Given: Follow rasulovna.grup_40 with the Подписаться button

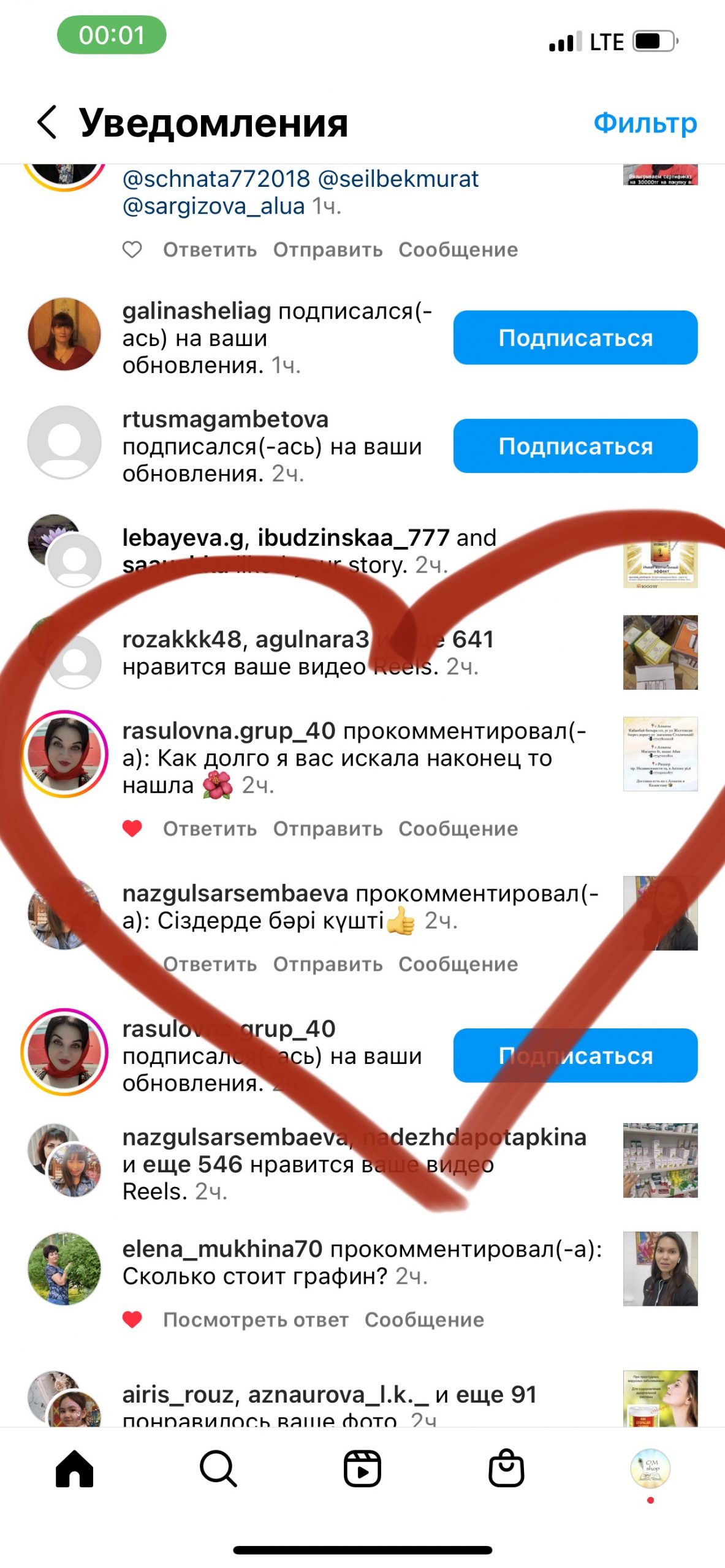Looking at the screenshot, I should 575,1055.
